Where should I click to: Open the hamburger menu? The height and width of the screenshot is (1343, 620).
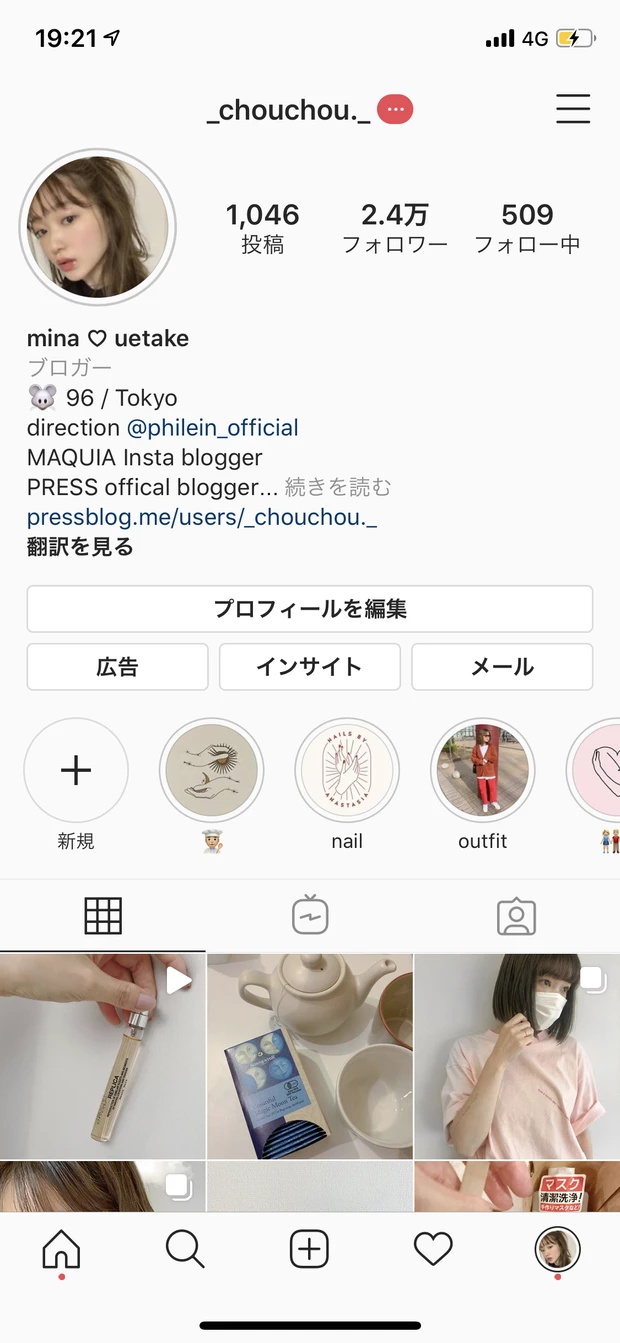click(x=572, y=109)
